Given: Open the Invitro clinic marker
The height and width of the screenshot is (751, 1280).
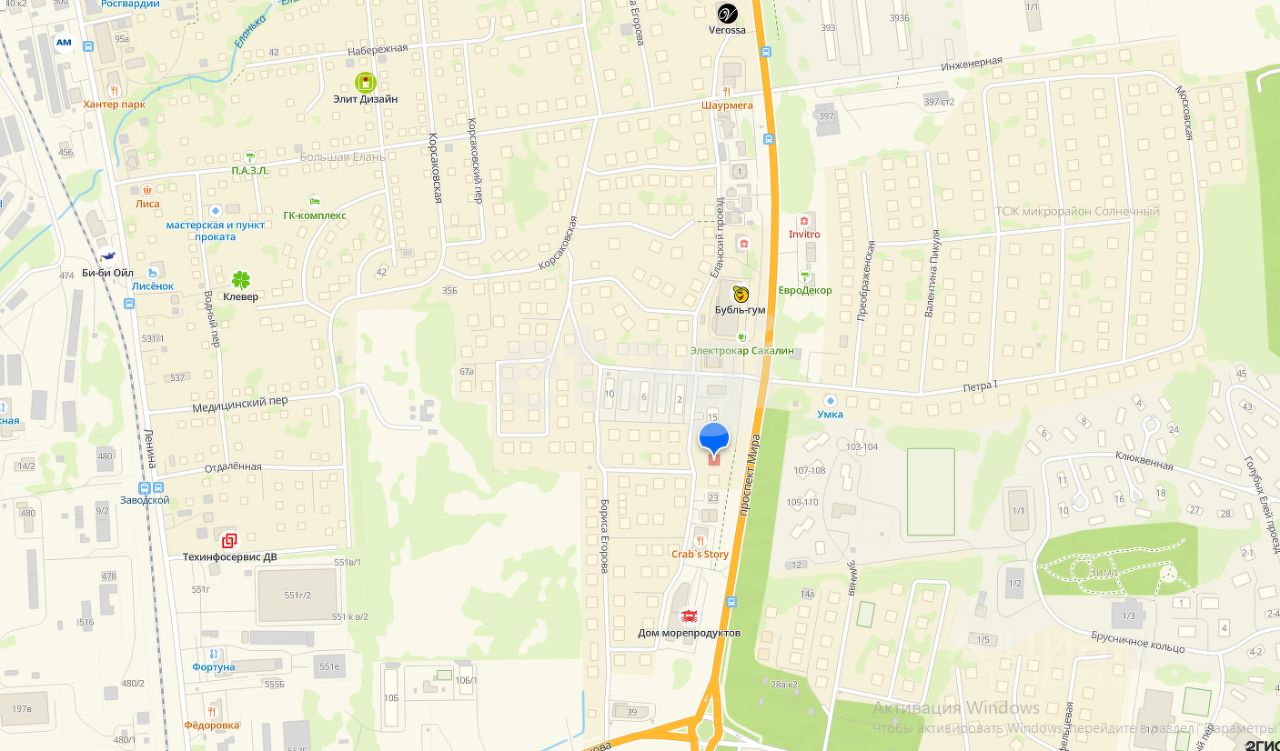Looking at the screenshot, I should click(x=804, y=220).
